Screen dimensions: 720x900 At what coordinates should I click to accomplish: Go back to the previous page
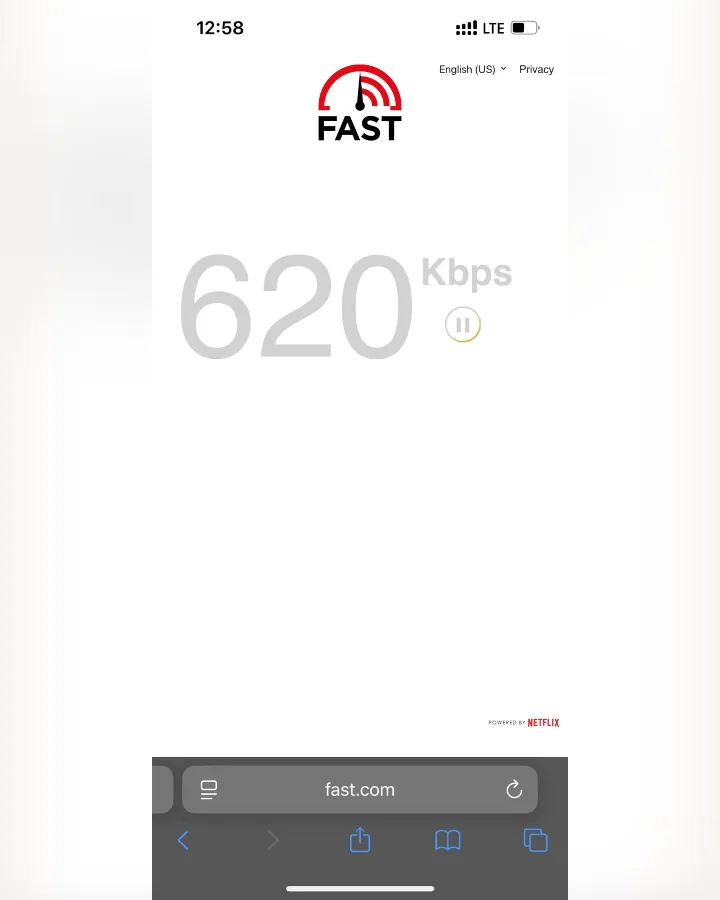(183, 840)
